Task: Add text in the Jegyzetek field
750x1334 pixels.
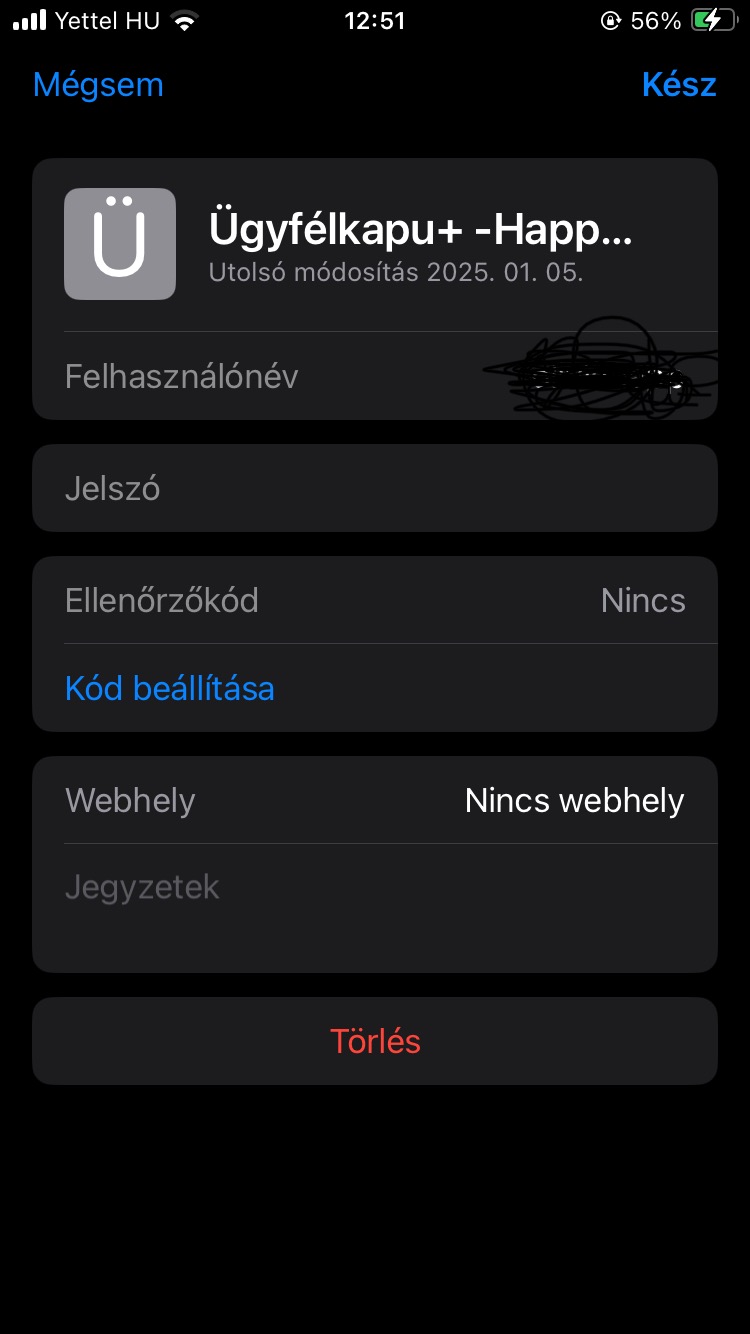Action: tap(375, 908)
